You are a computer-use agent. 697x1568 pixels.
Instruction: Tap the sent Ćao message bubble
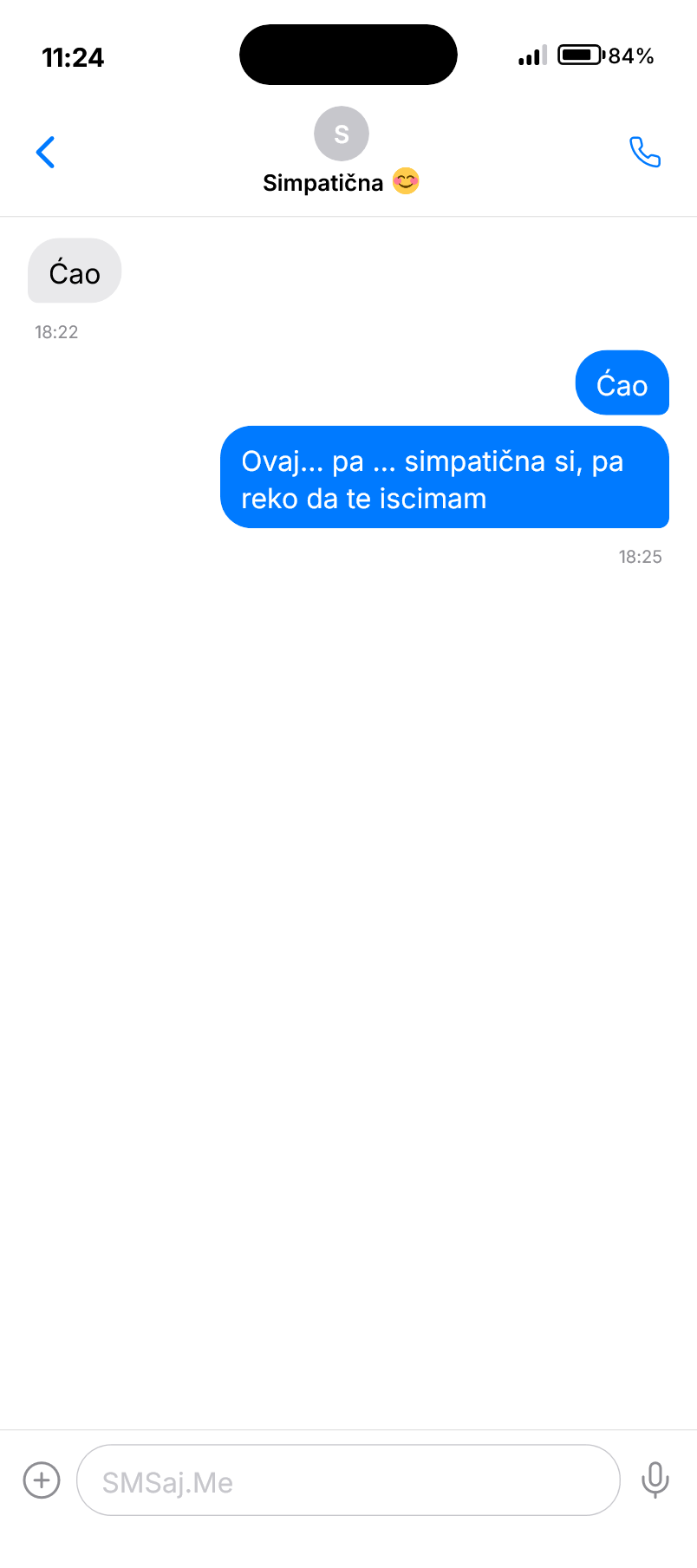[x=622, y=382]
